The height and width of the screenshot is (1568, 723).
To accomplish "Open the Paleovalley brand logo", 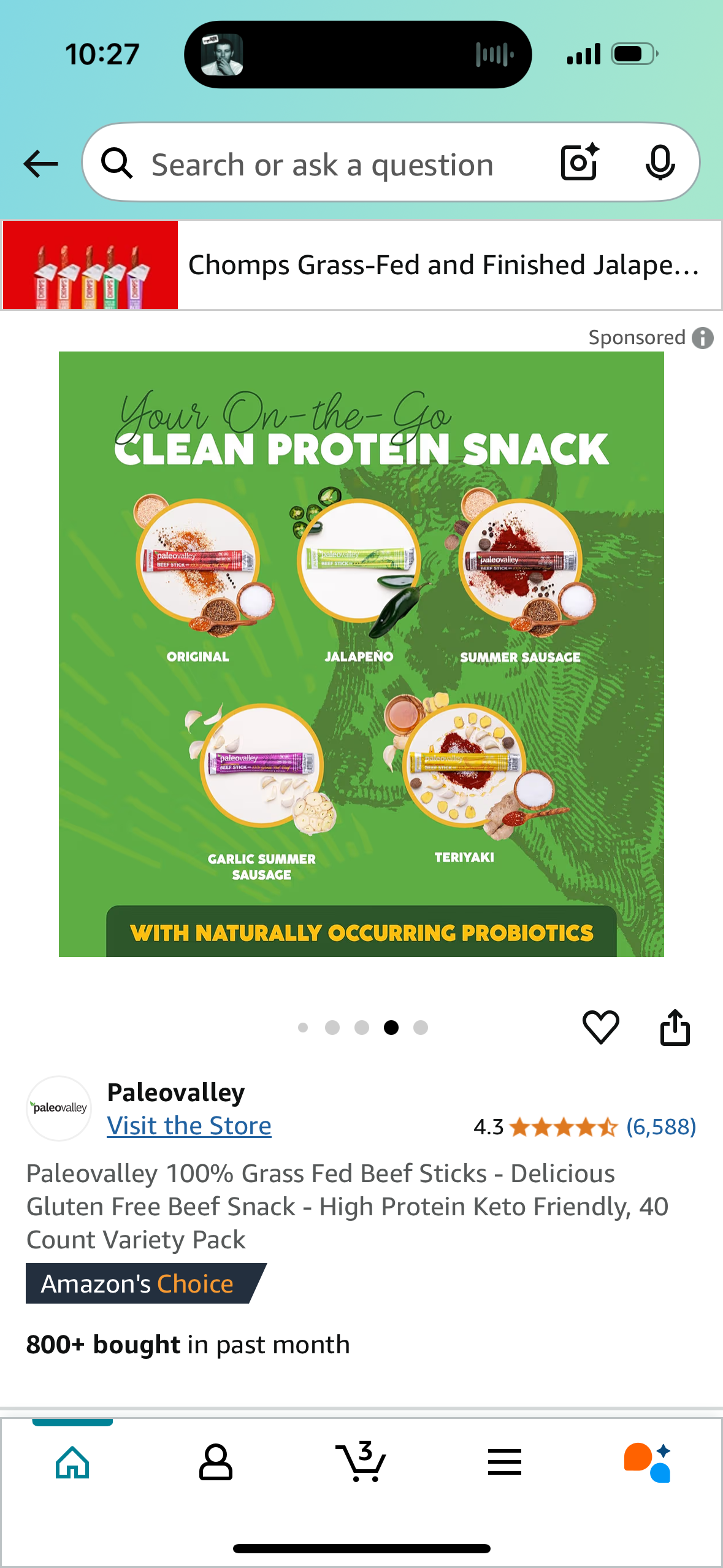I will (59, 1108).
